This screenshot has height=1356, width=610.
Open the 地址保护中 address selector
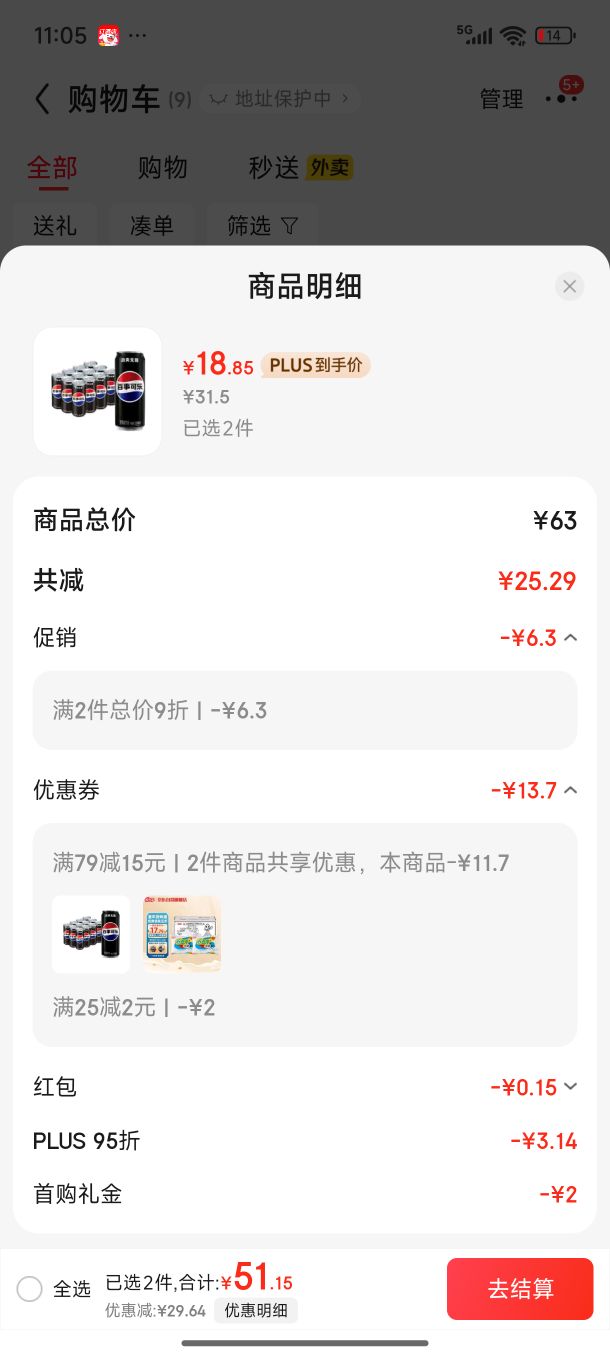coord(280,99)
